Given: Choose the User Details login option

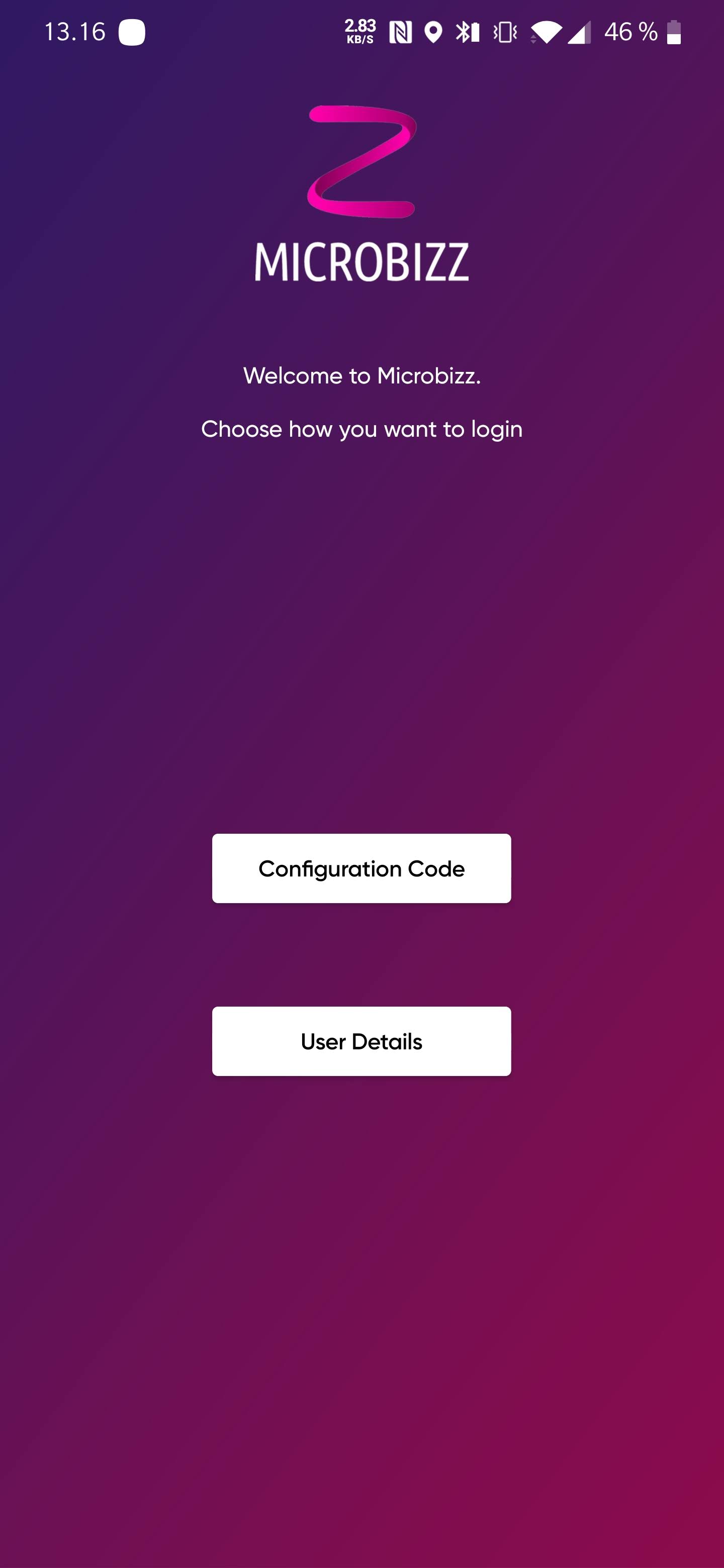Looking at the screenshot, I should [361, 1041].
